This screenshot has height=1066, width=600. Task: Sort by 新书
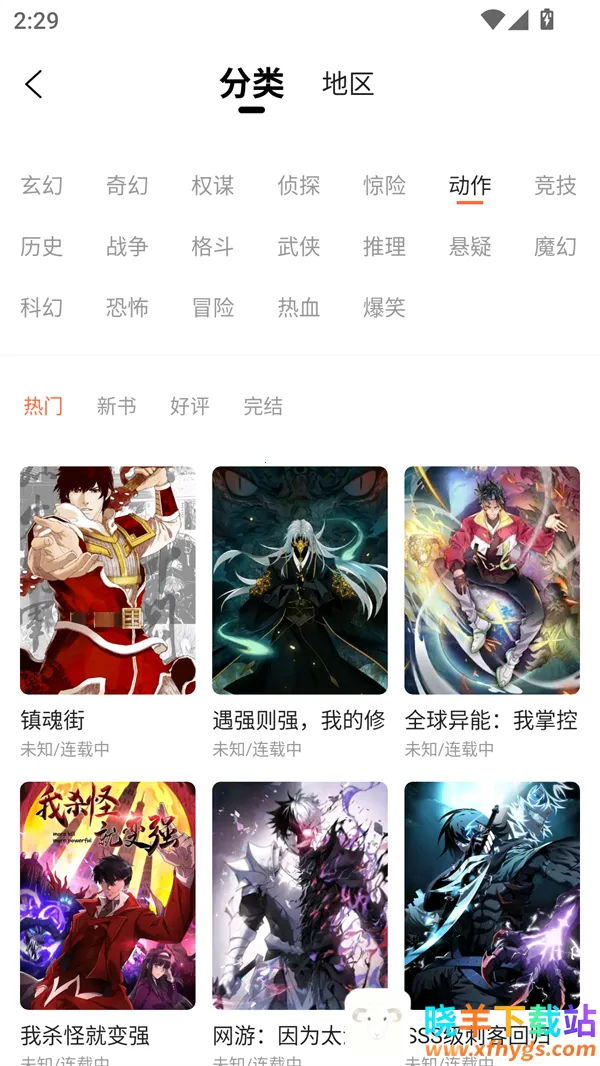point(116,406)
